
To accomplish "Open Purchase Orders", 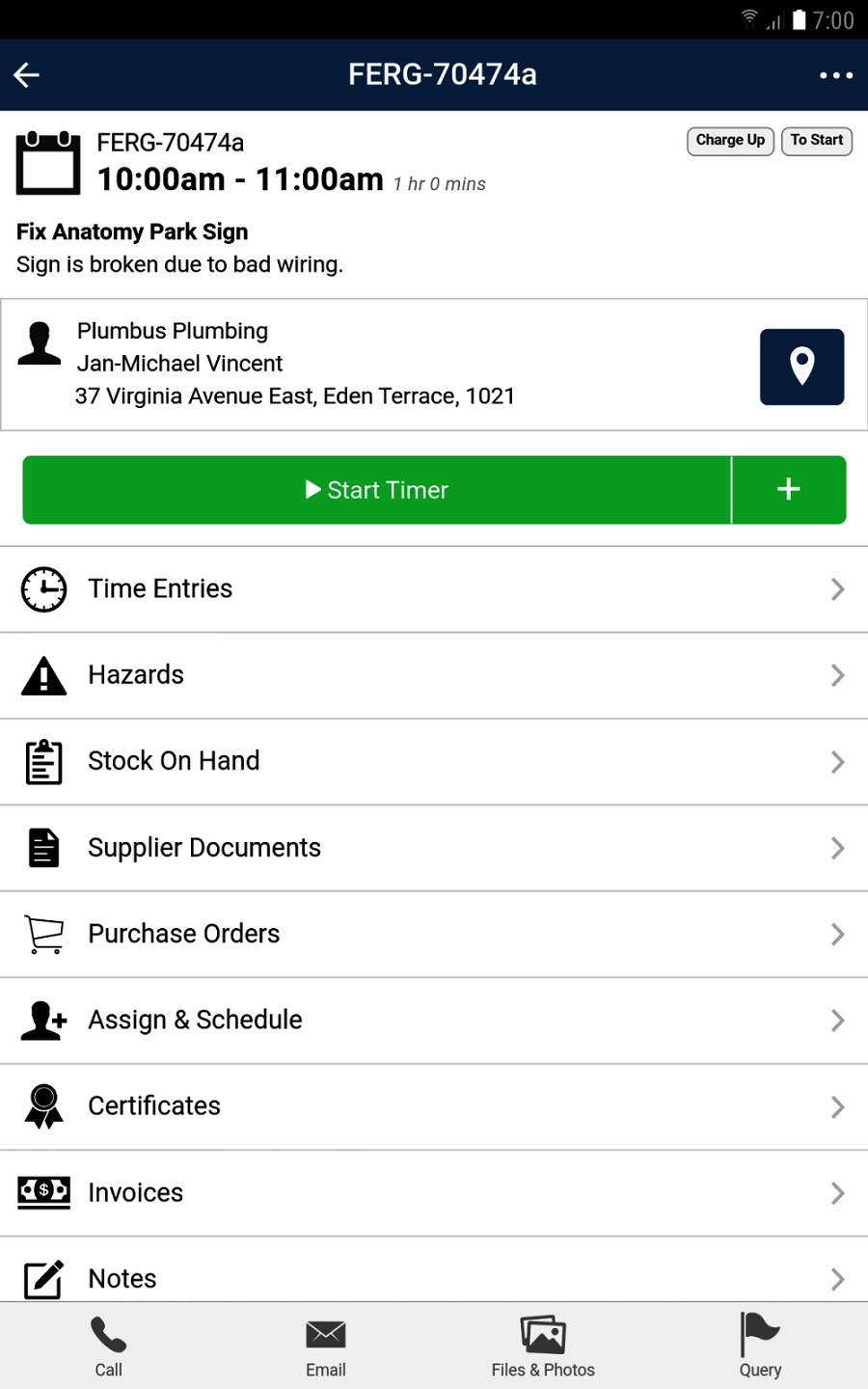I will [434, 934].
